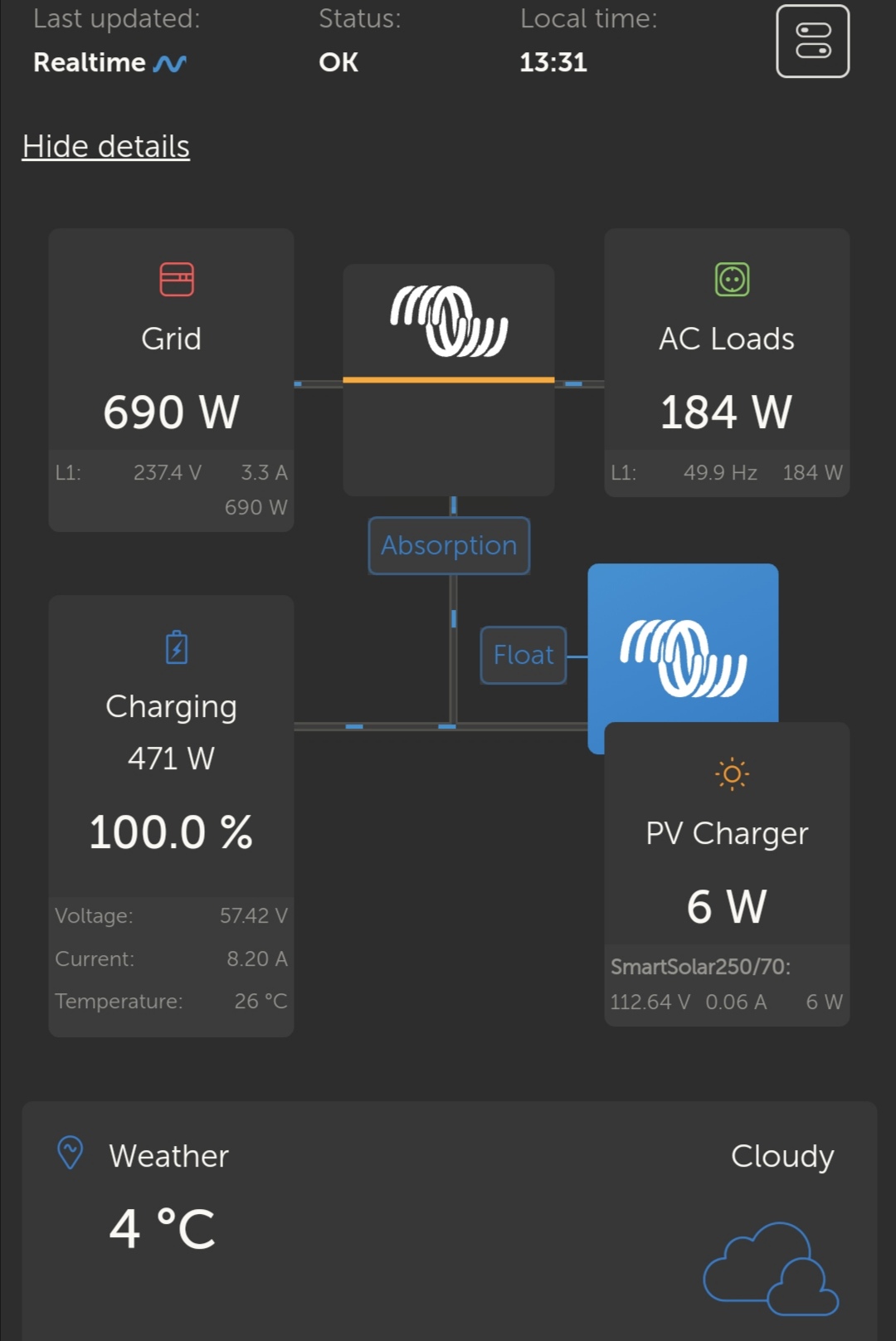Tap the Hide details link
The width and height of the screenshot is (896, 1341).
pyautogui.click(x=106, y=147)
